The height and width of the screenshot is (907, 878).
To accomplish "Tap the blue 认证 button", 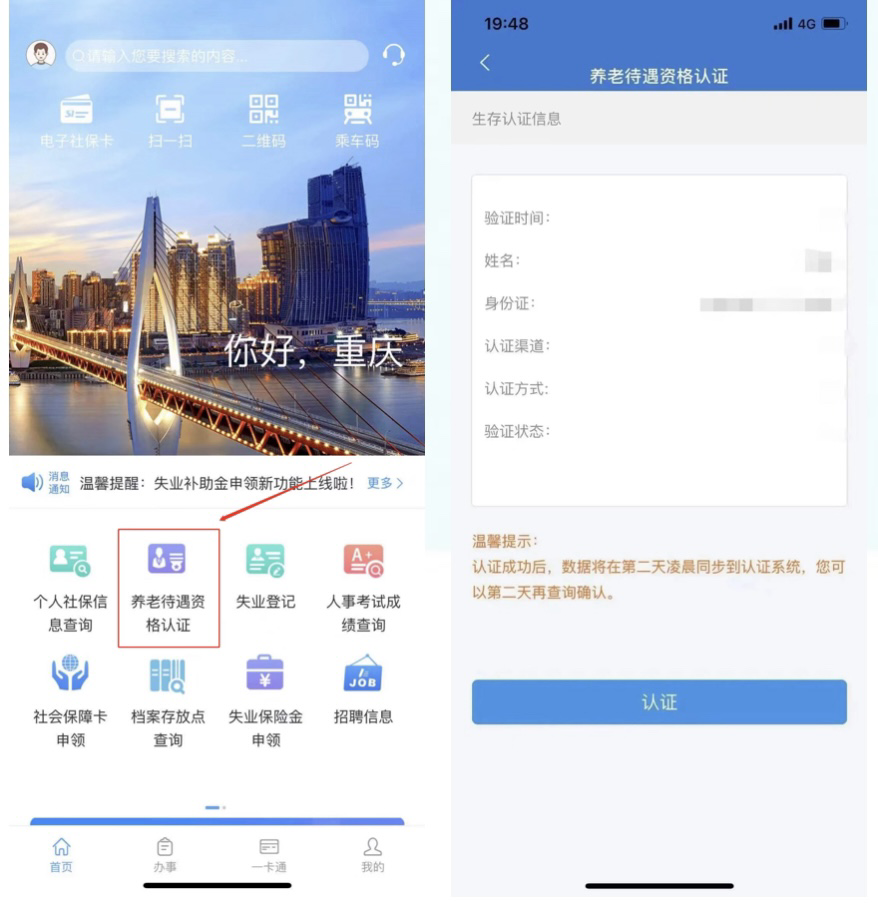I will [659, 702].
